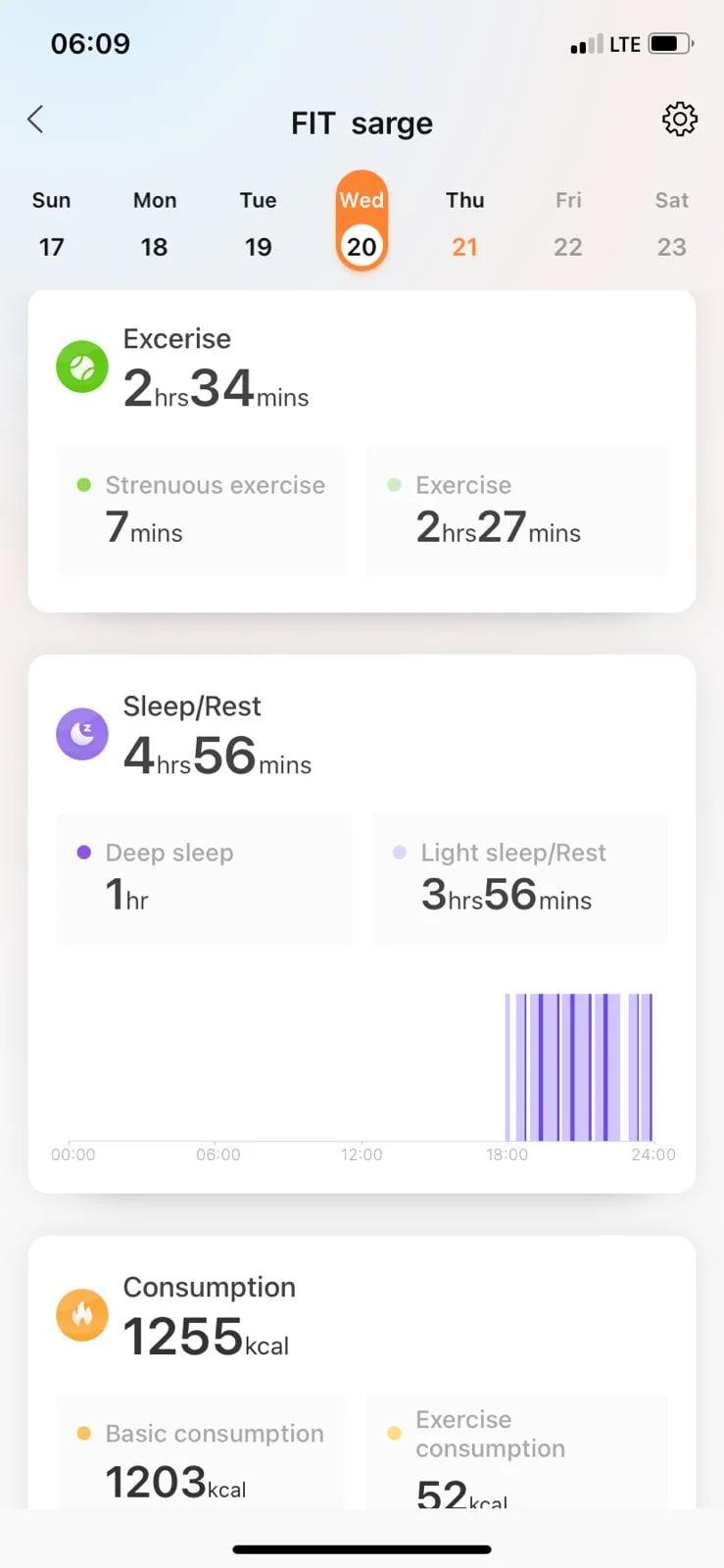Select Sunday 17 in the week strip
Screen dimensions: 724x1568
[51, 223]
